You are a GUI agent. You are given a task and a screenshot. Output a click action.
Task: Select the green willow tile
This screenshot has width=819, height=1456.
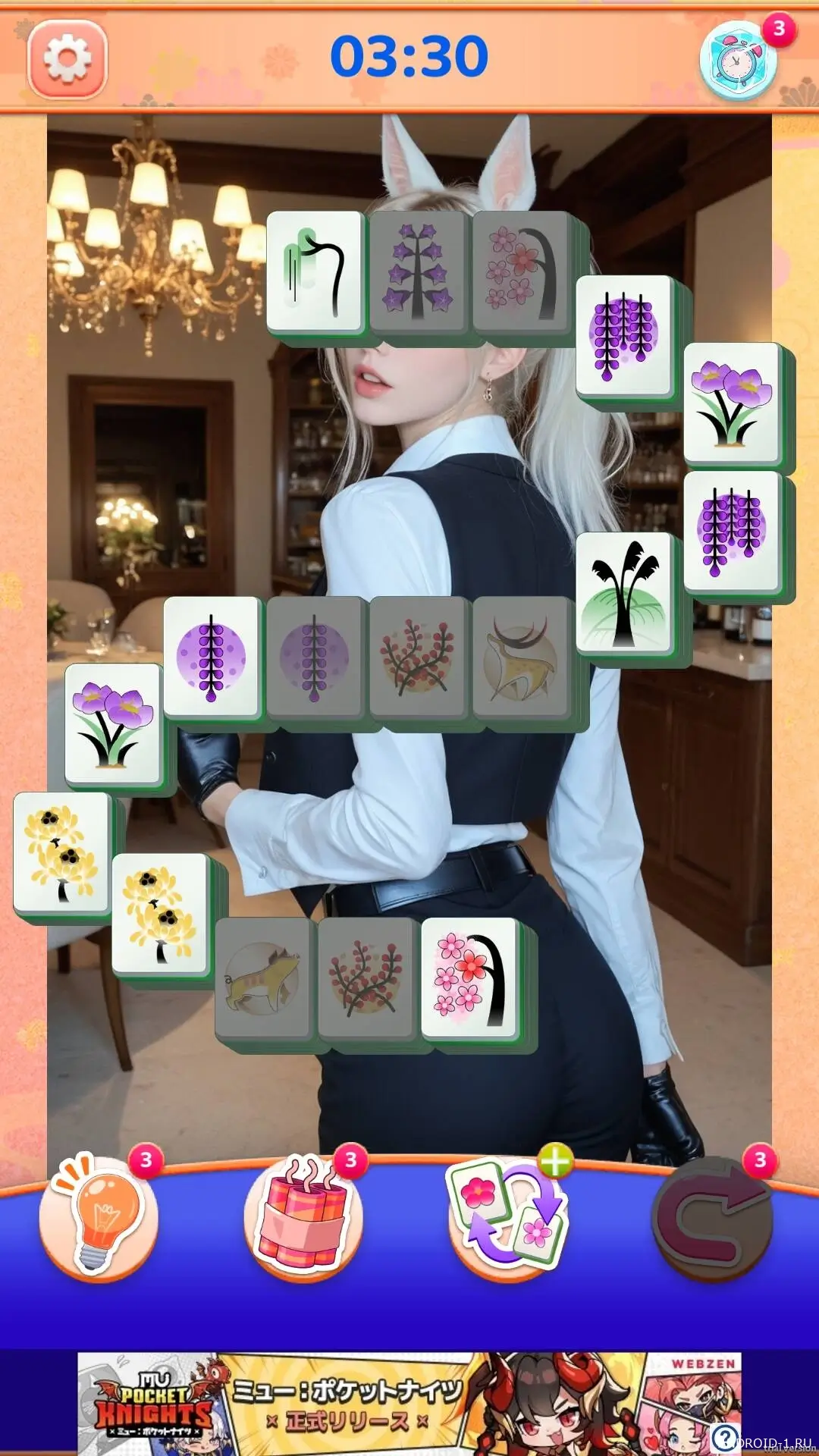tap(315, 271)
